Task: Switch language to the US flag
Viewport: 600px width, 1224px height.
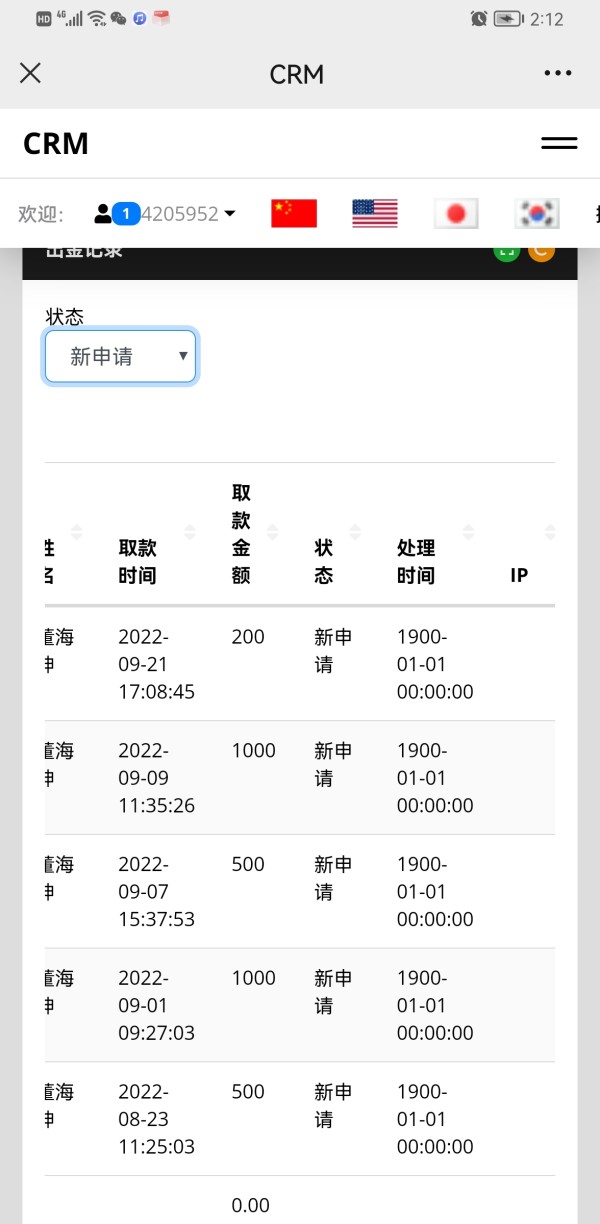Action: coord(375,213)
